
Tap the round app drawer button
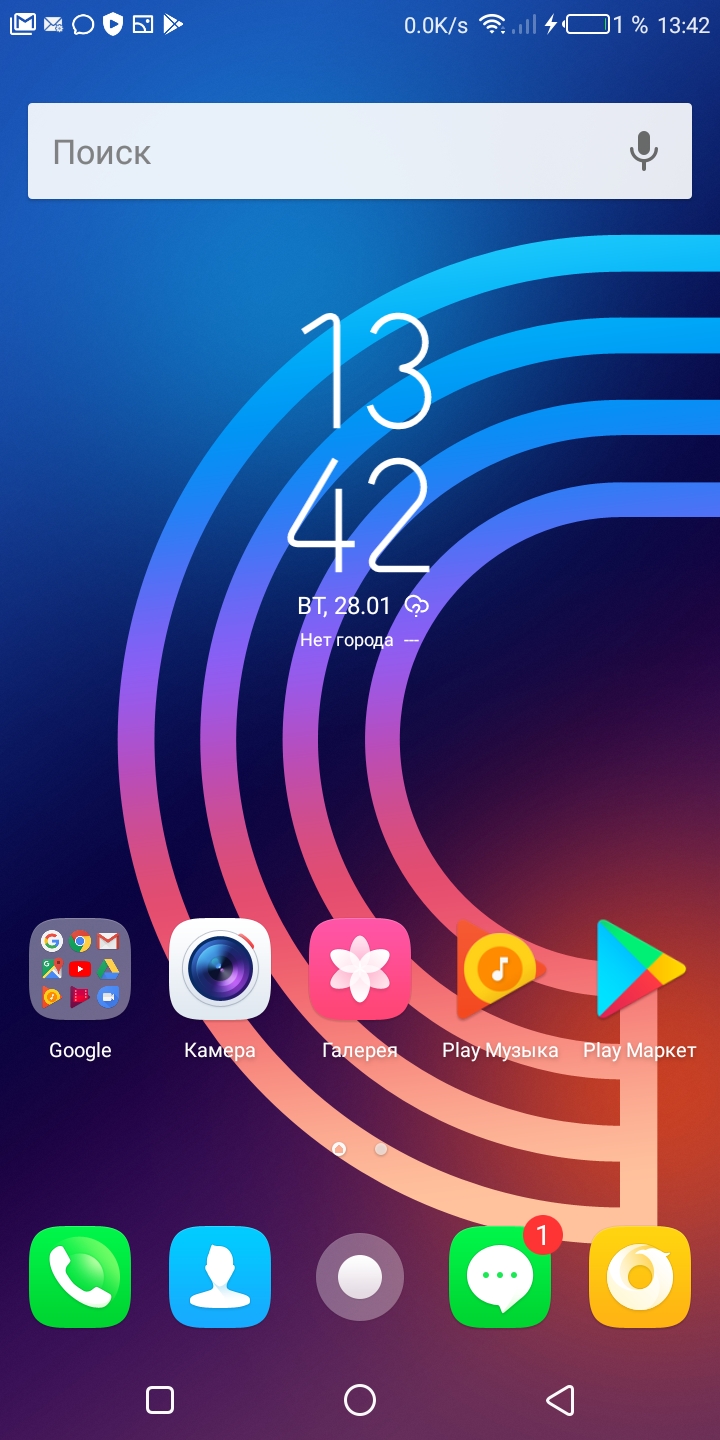(x=360, y=1277)
